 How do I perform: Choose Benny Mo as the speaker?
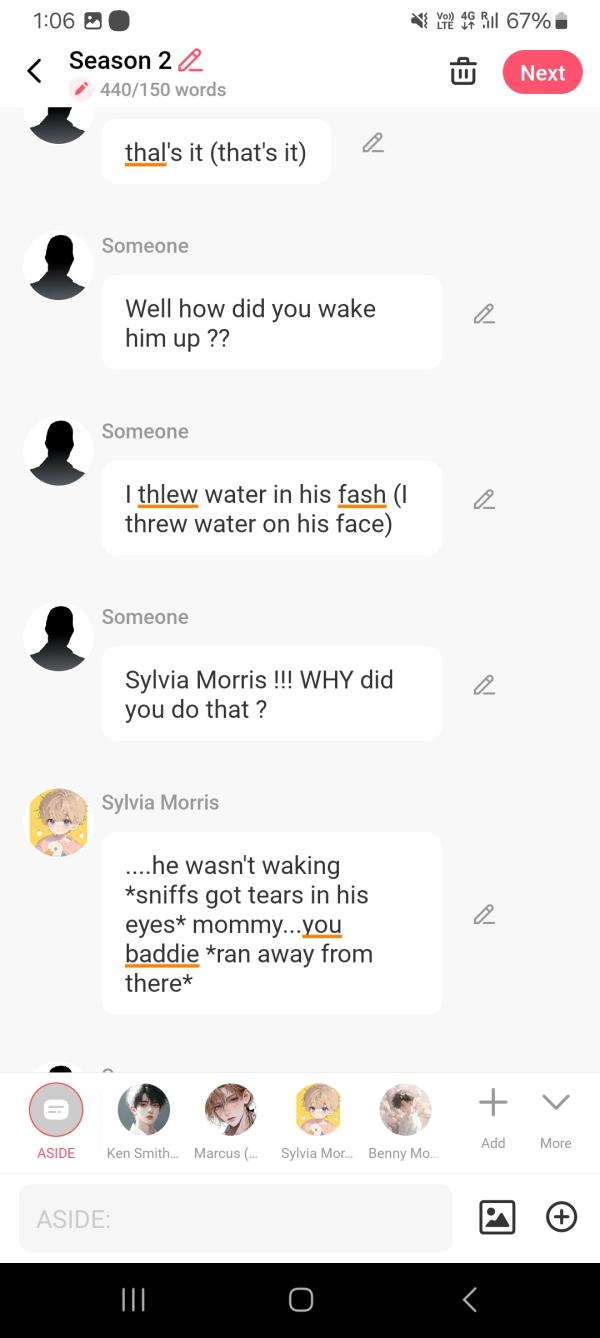[405, 1110]
